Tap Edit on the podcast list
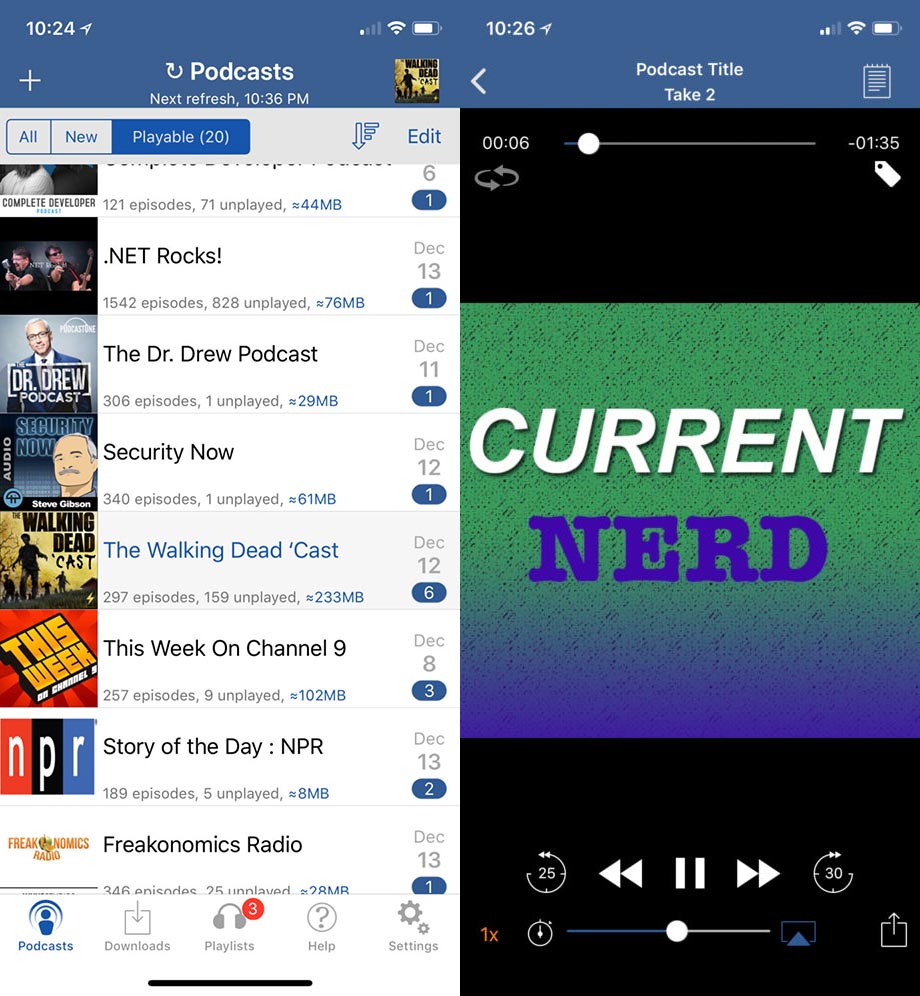 tap(424, 137)
